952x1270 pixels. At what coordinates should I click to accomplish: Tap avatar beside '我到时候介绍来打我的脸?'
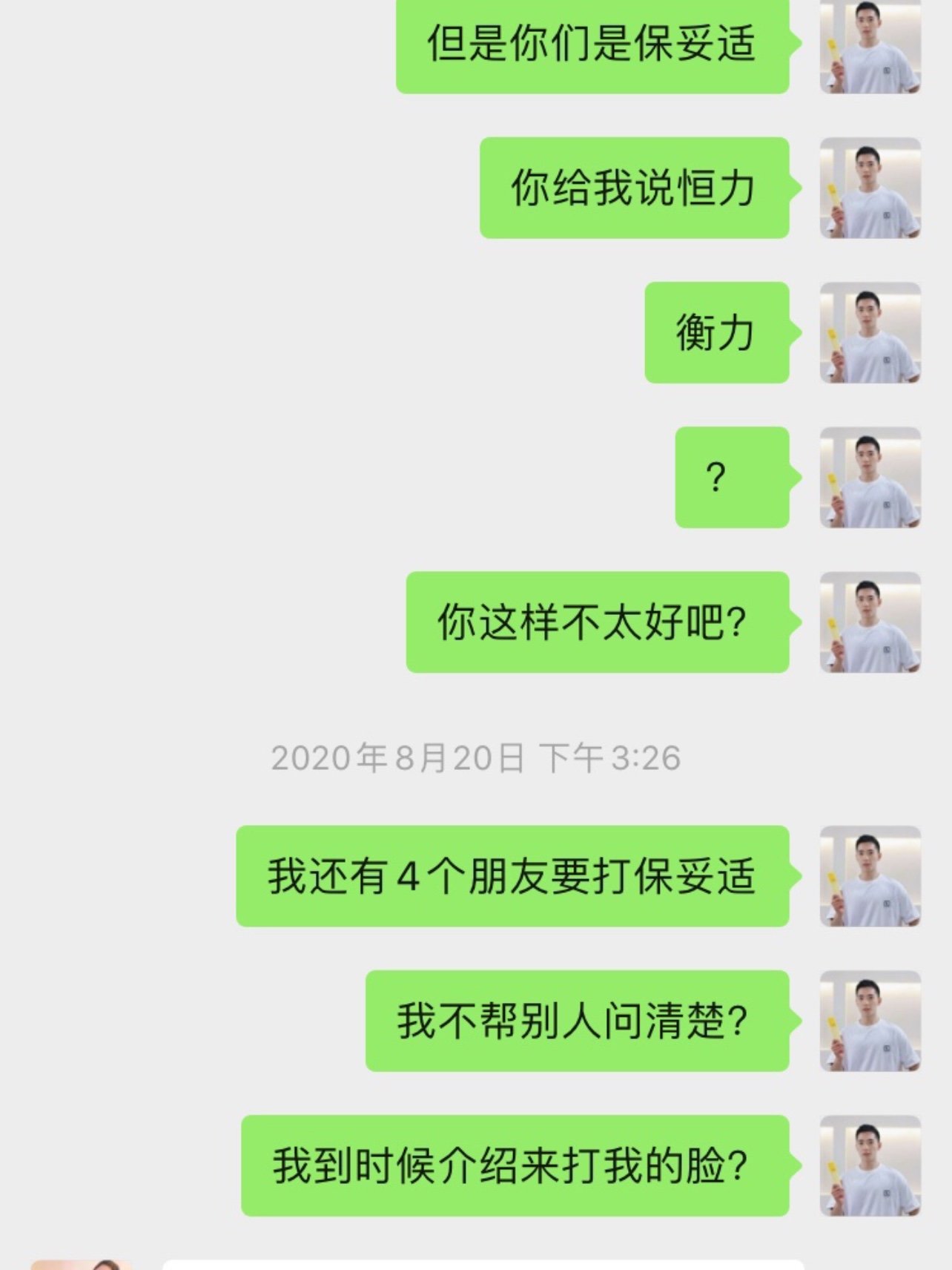[x=870, y=1165]
